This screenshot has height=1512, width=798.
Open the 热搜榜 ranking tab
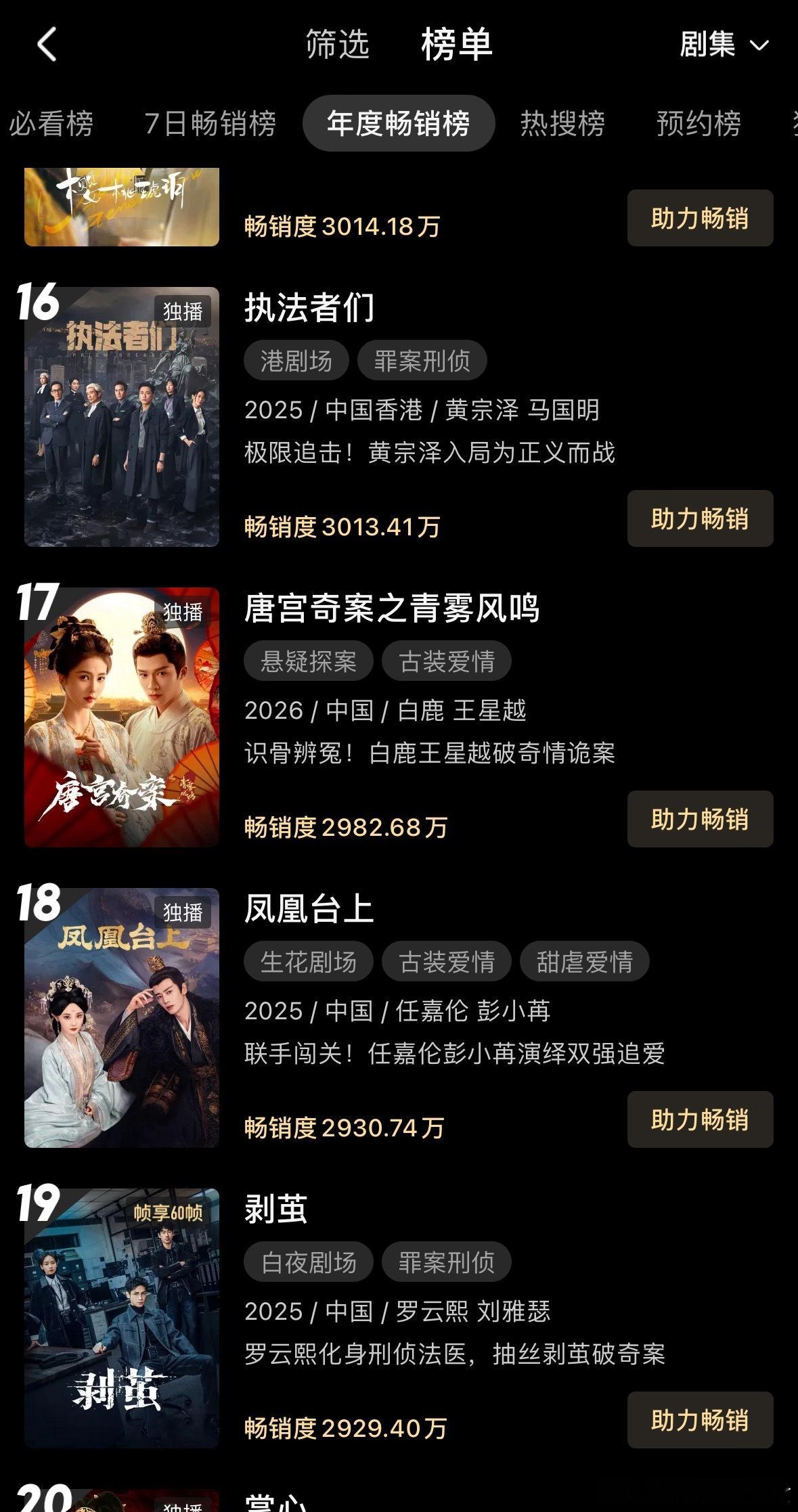(x=562, y=124)
